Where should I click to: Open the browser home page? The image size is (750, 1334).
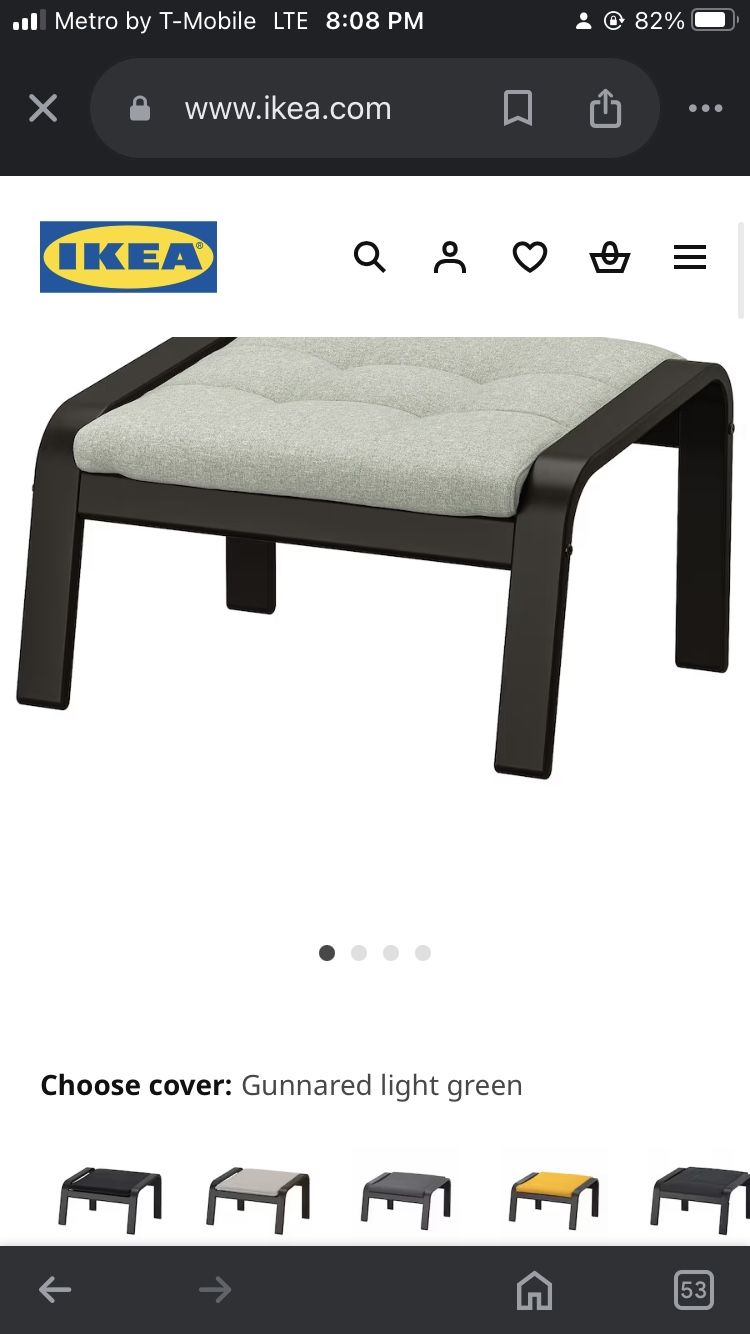pos(534,1290)
